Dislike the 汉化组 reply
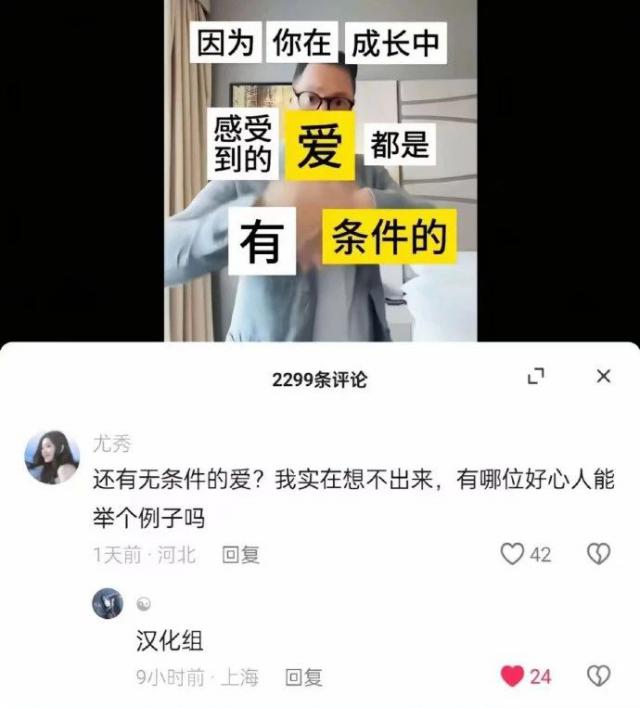Image resolution: width=640 pixels, height=708 pixels. coord(598,675)
